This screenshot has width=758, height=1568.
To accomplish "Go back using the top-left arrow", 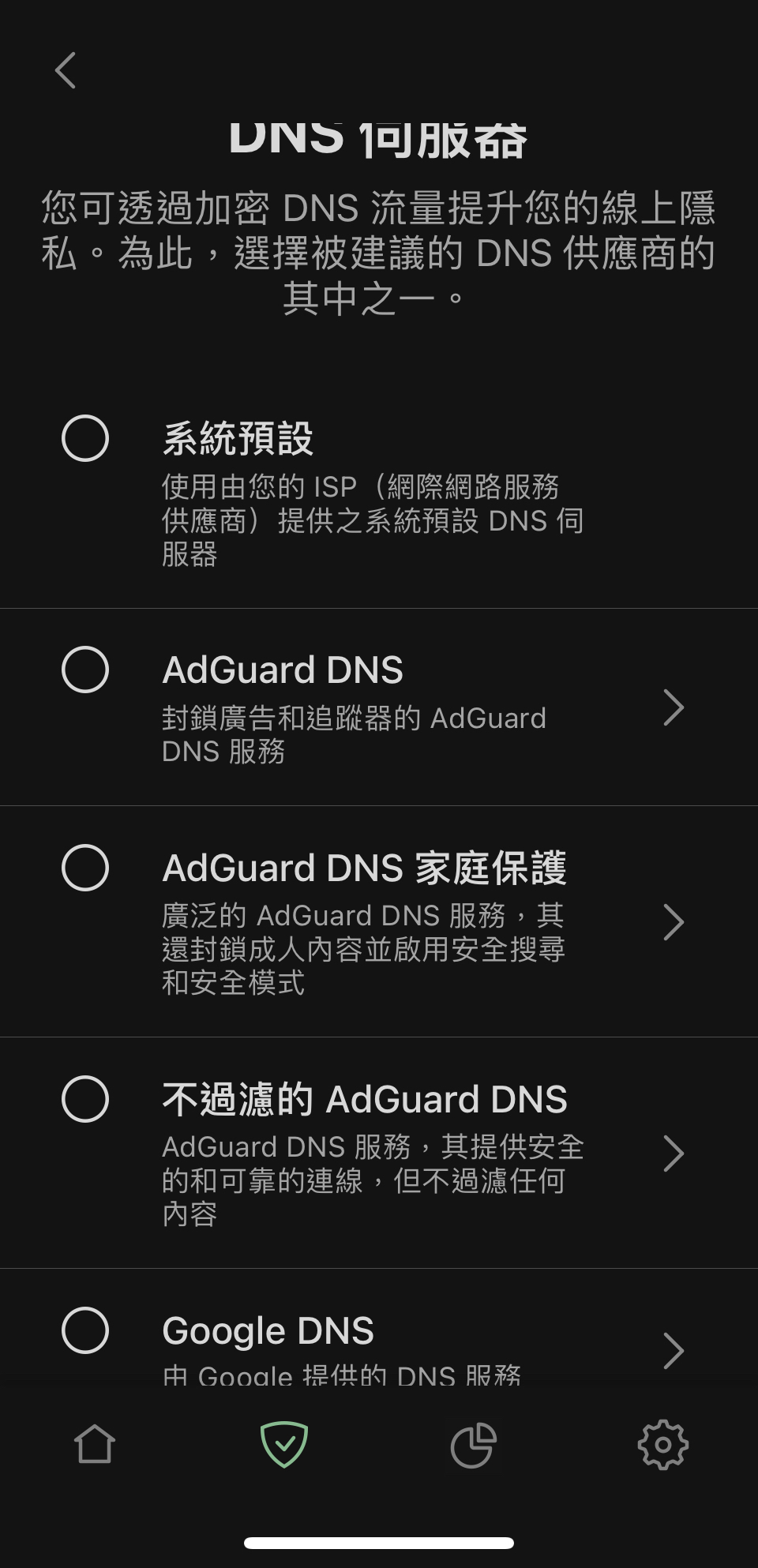I will pos(66,70).
